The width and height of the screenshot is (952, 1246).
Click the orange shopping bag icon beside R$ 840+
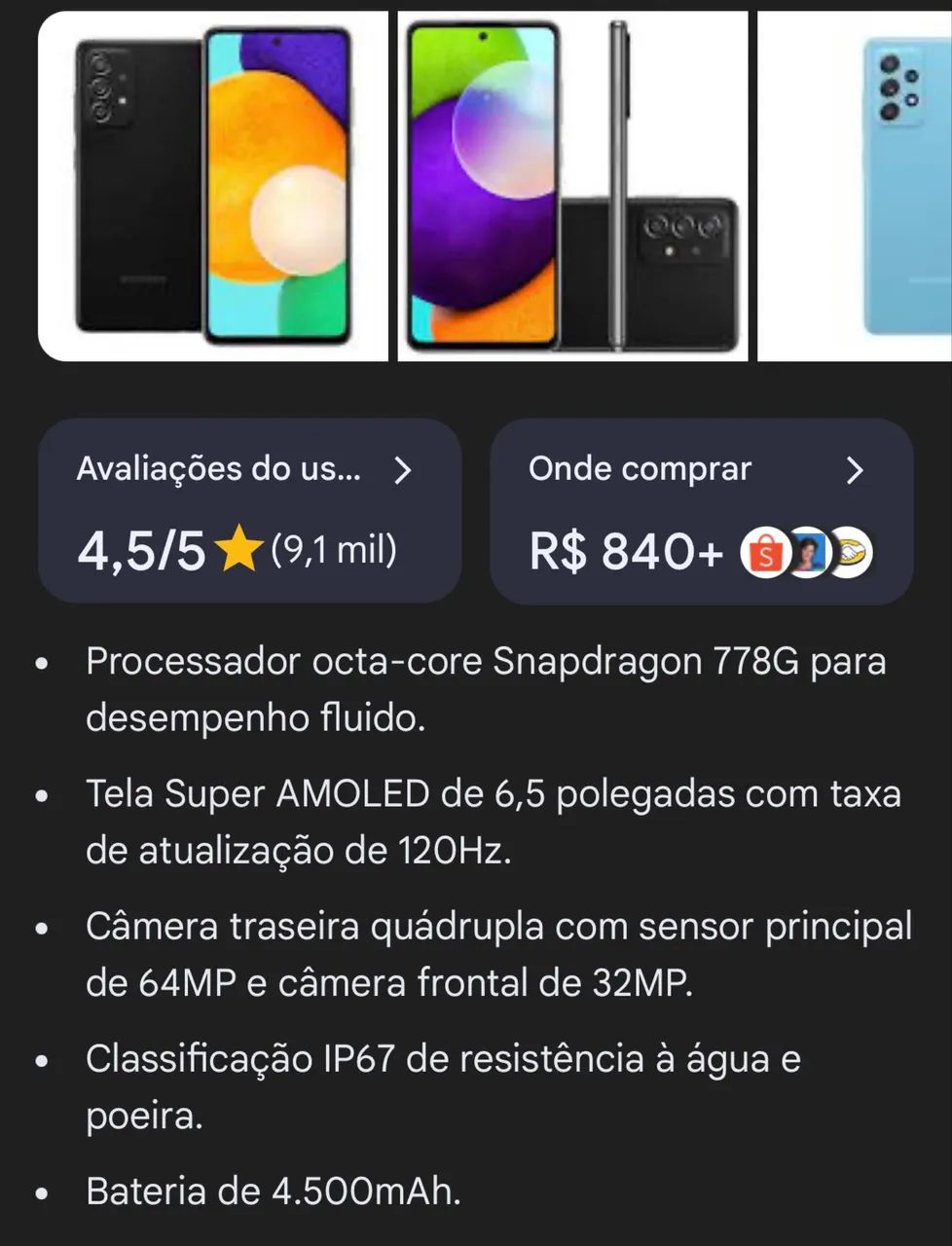click(766, 552)
